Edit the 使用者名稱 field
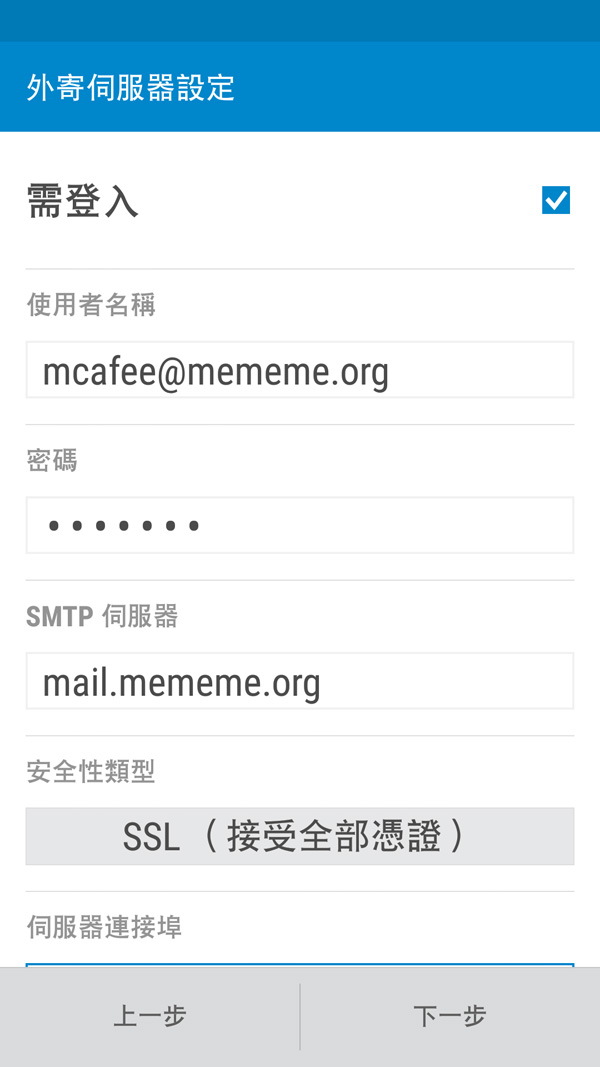The height and width of the screenshot is (1067, 600). (300, 370)
